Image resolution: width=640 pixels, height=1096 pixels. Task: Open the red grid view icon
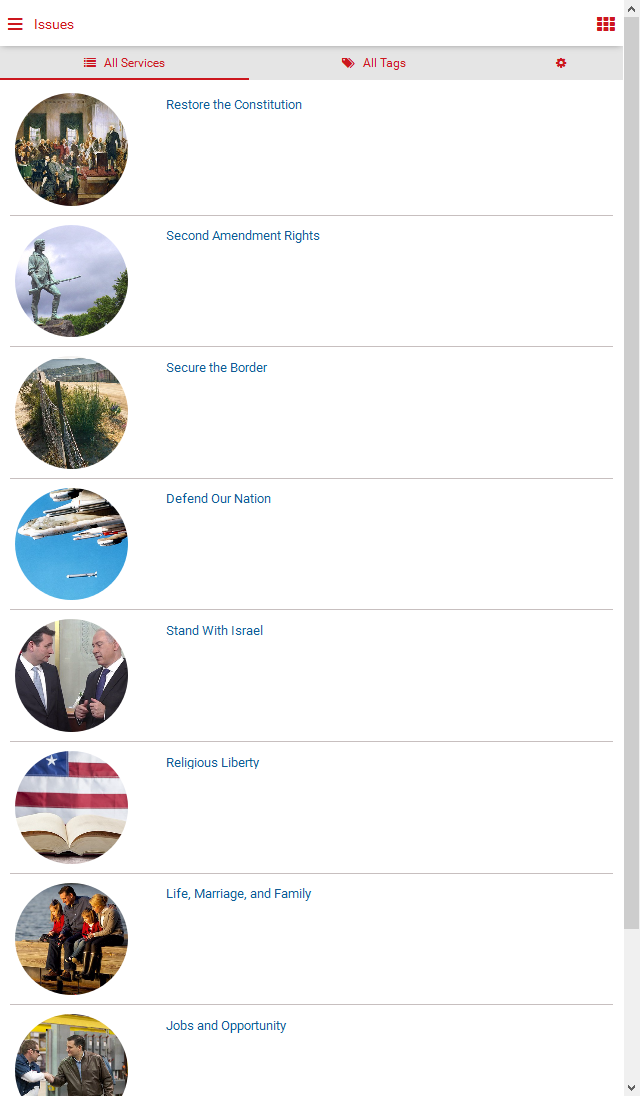coord(606,24)
